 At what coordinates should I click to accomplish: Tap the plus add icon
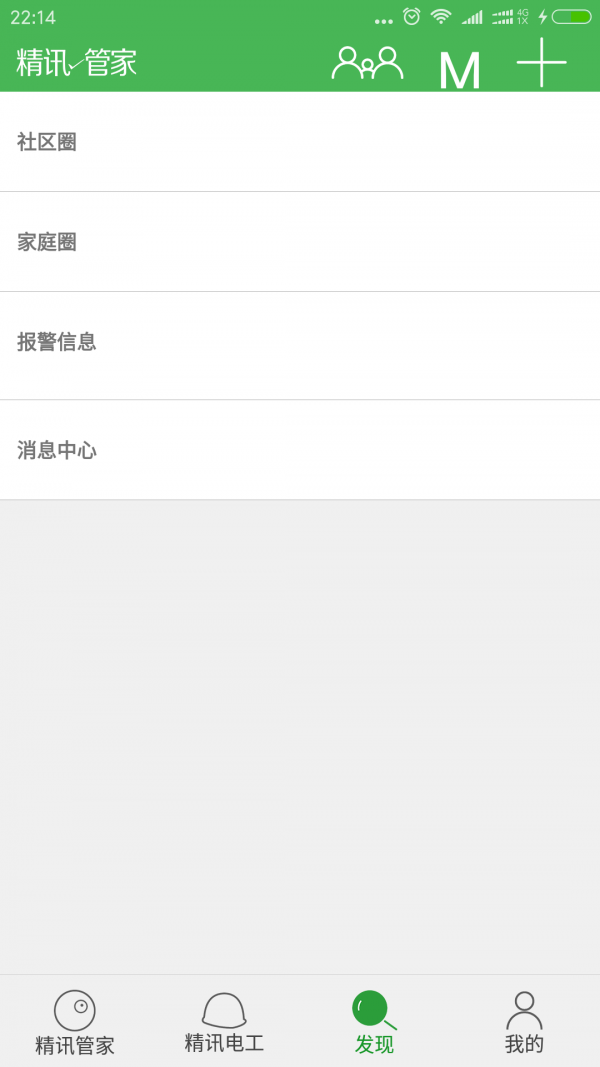click(541, 62)
